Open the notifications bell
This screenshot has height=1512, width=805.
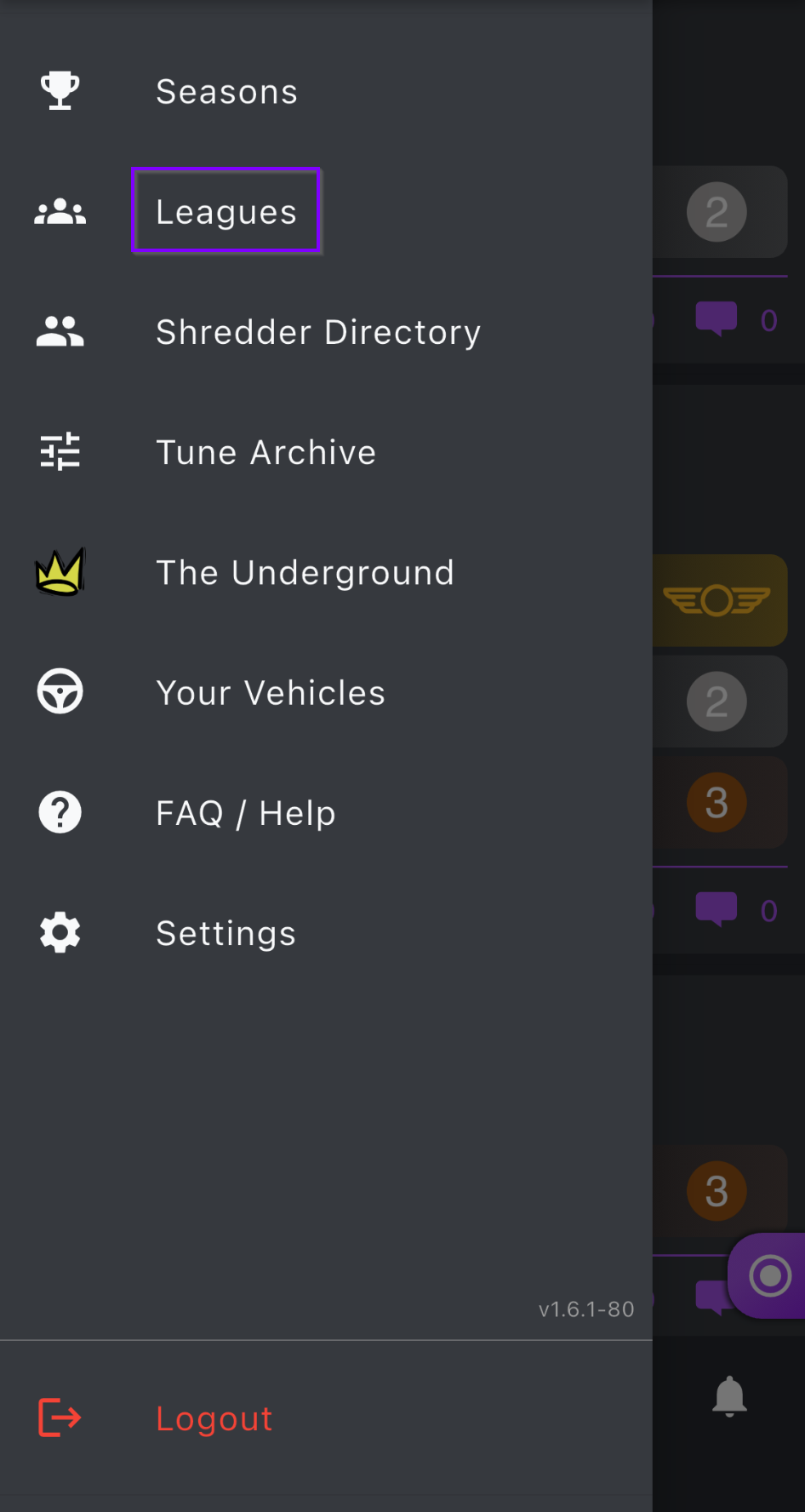point(729,1396)
